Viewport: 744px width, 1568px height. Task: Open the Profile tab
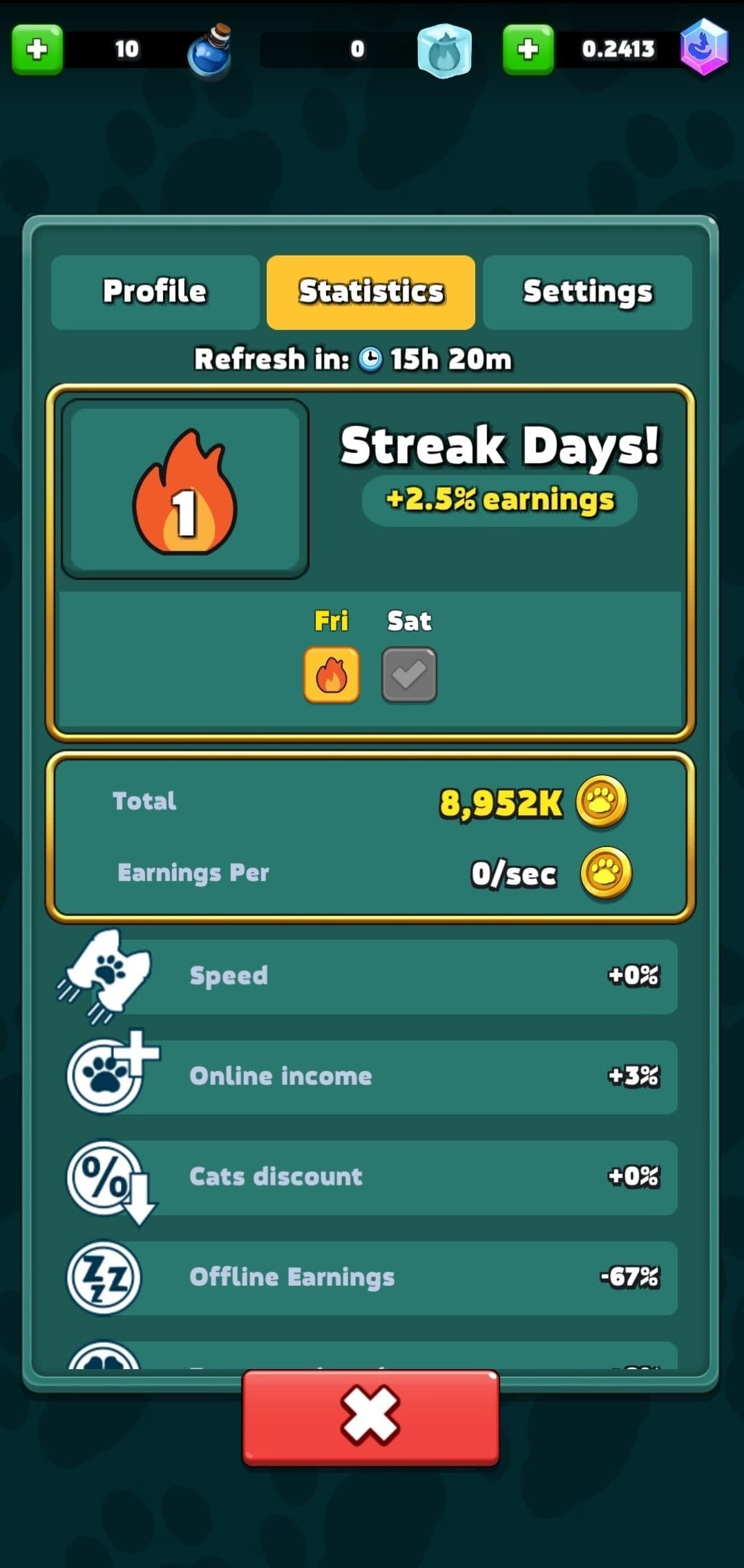(x=155, y=292)
